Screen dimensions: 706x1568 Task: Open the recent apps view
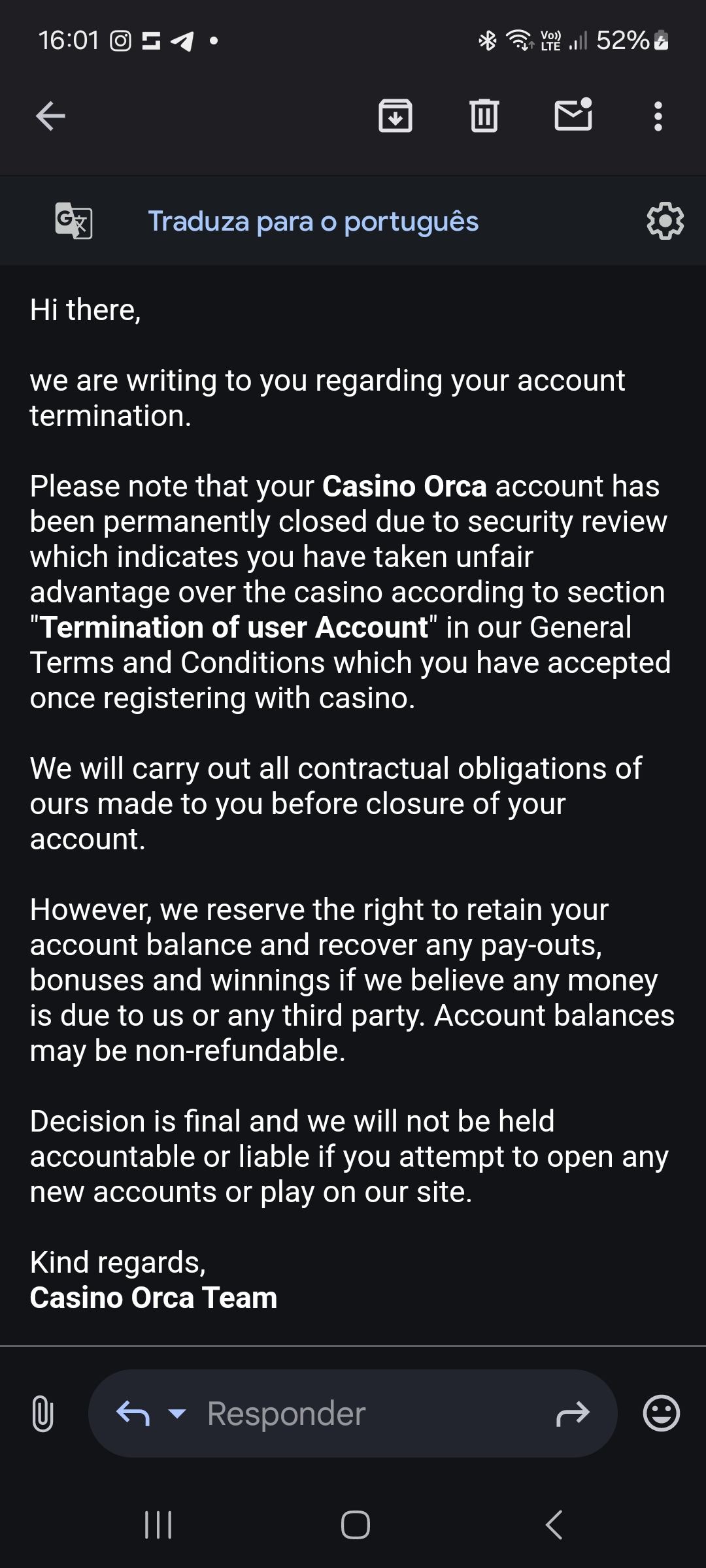158,1525
